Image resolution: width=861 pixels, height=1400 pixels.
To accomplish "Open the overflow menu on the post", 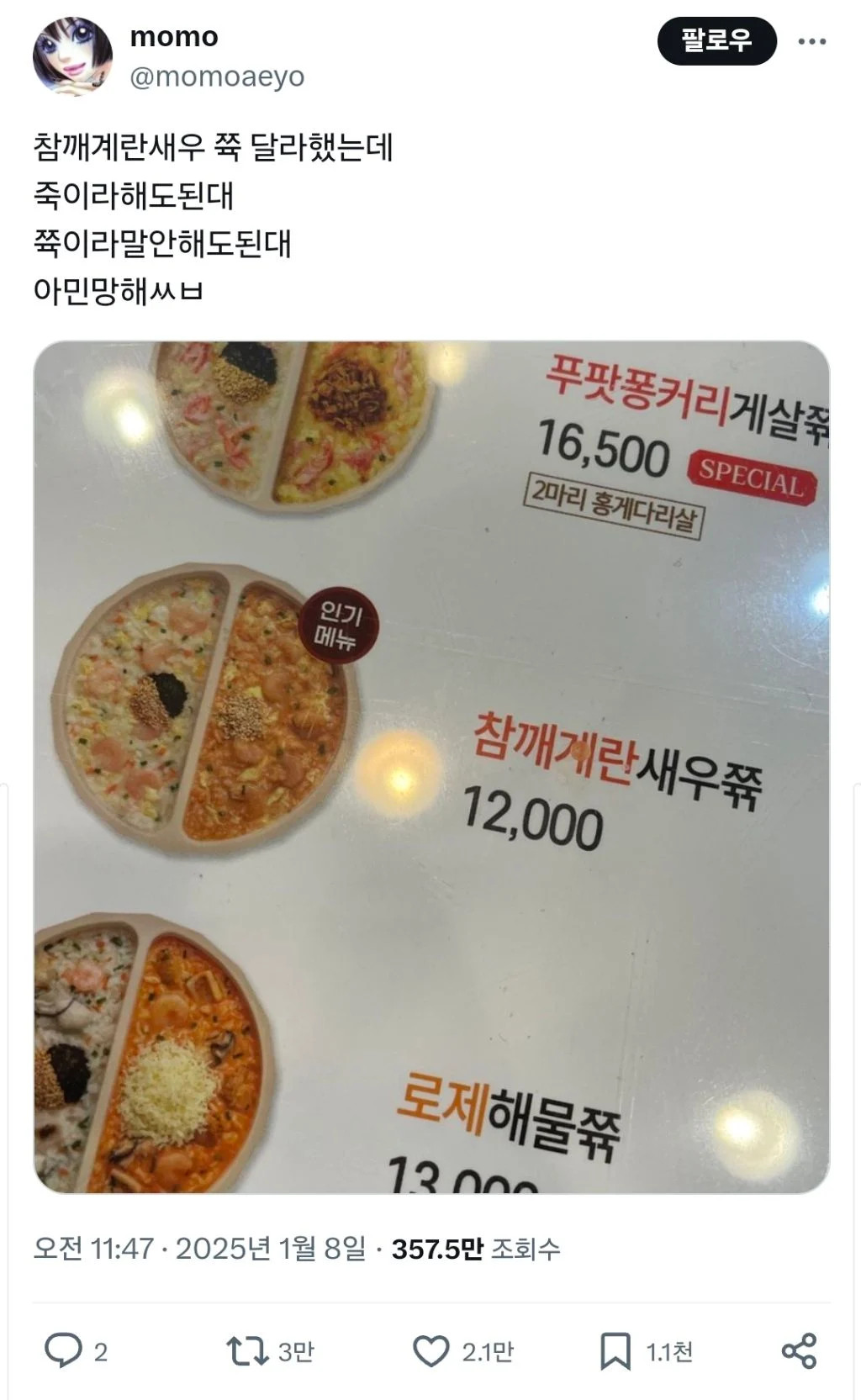I will [x=811, y=41].
